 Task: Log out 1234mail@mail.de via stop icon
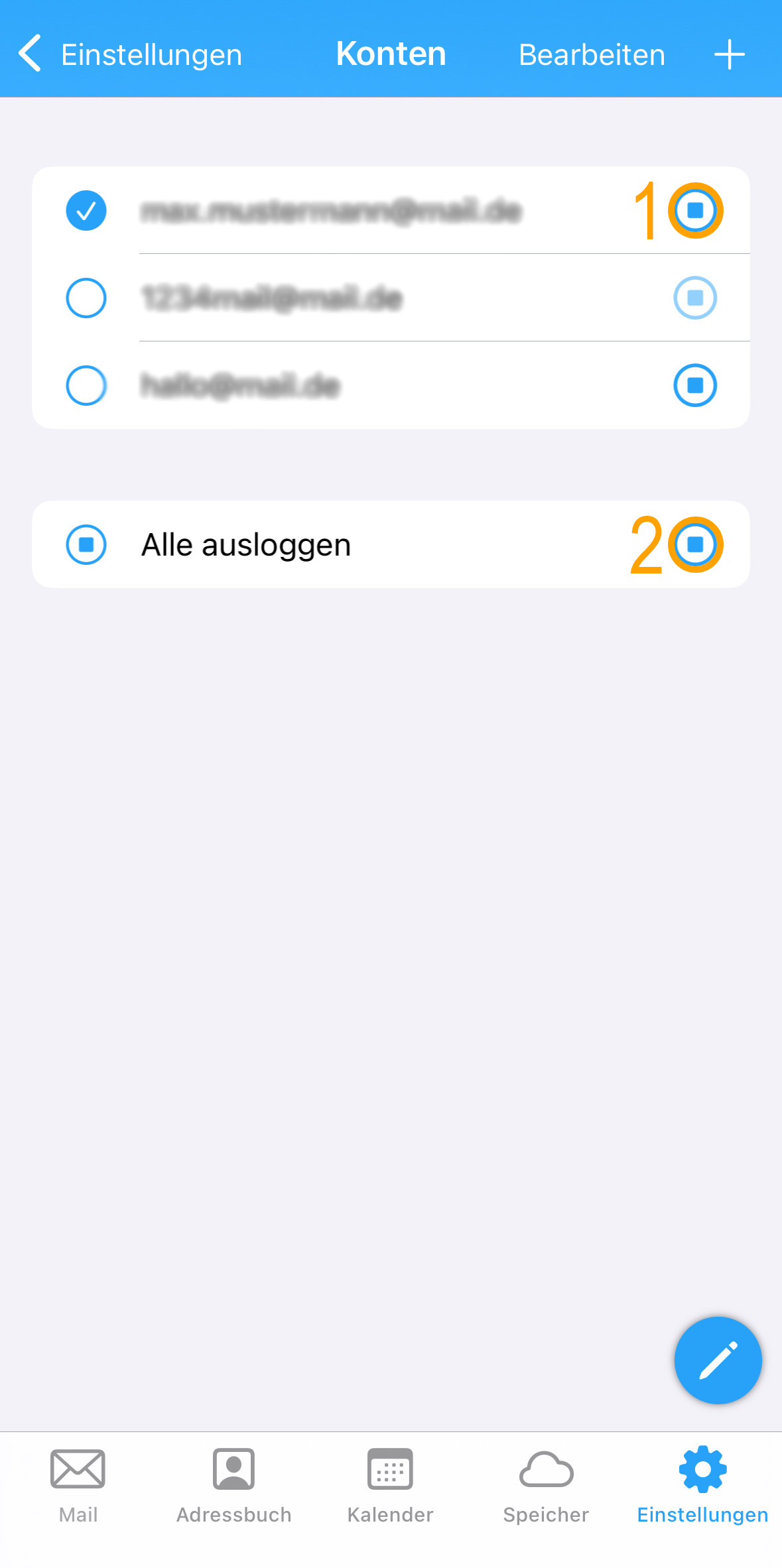point(695,298)
